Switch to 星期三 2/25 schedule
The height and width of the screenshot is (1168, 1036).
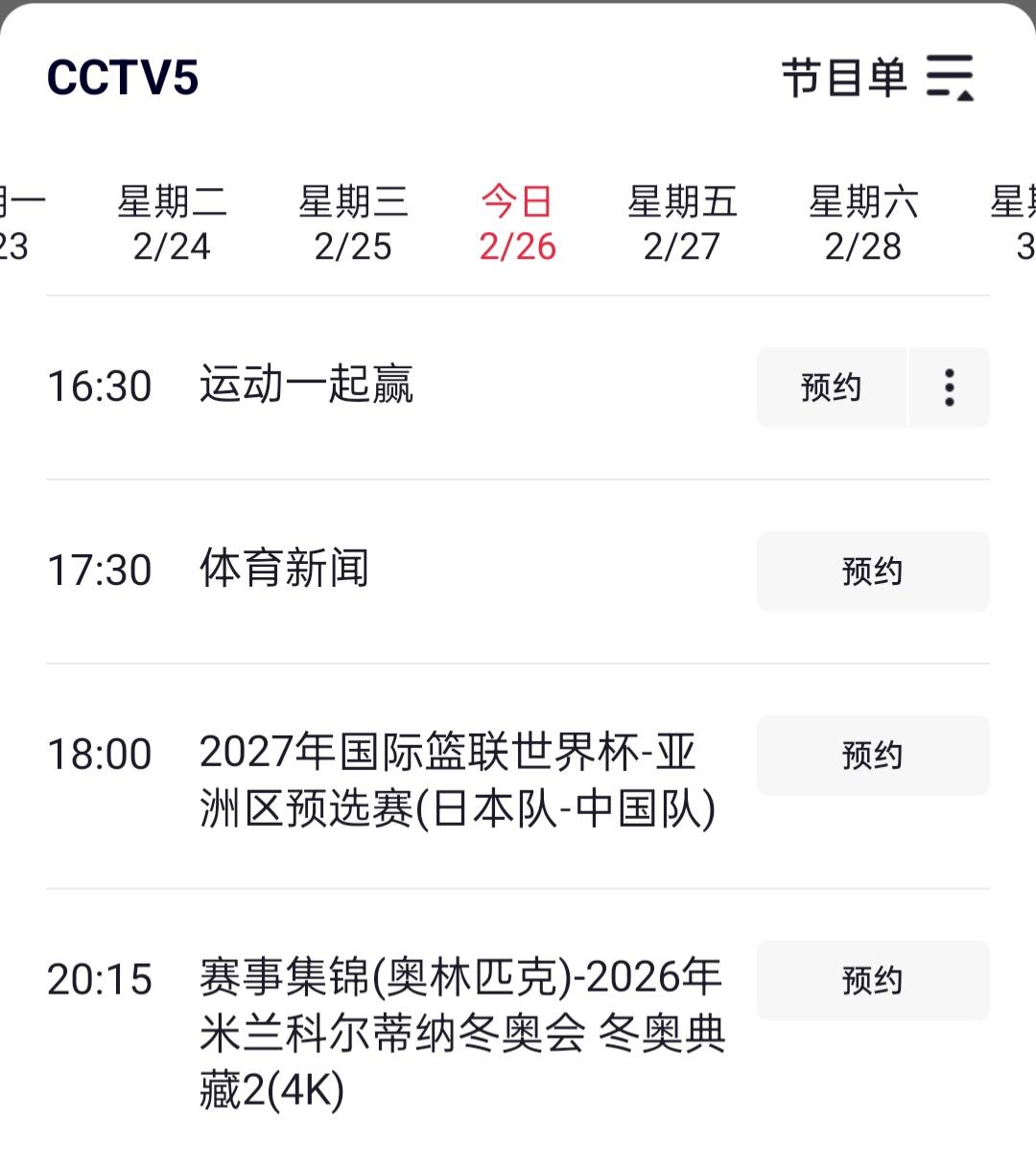(x=353, y=223)
